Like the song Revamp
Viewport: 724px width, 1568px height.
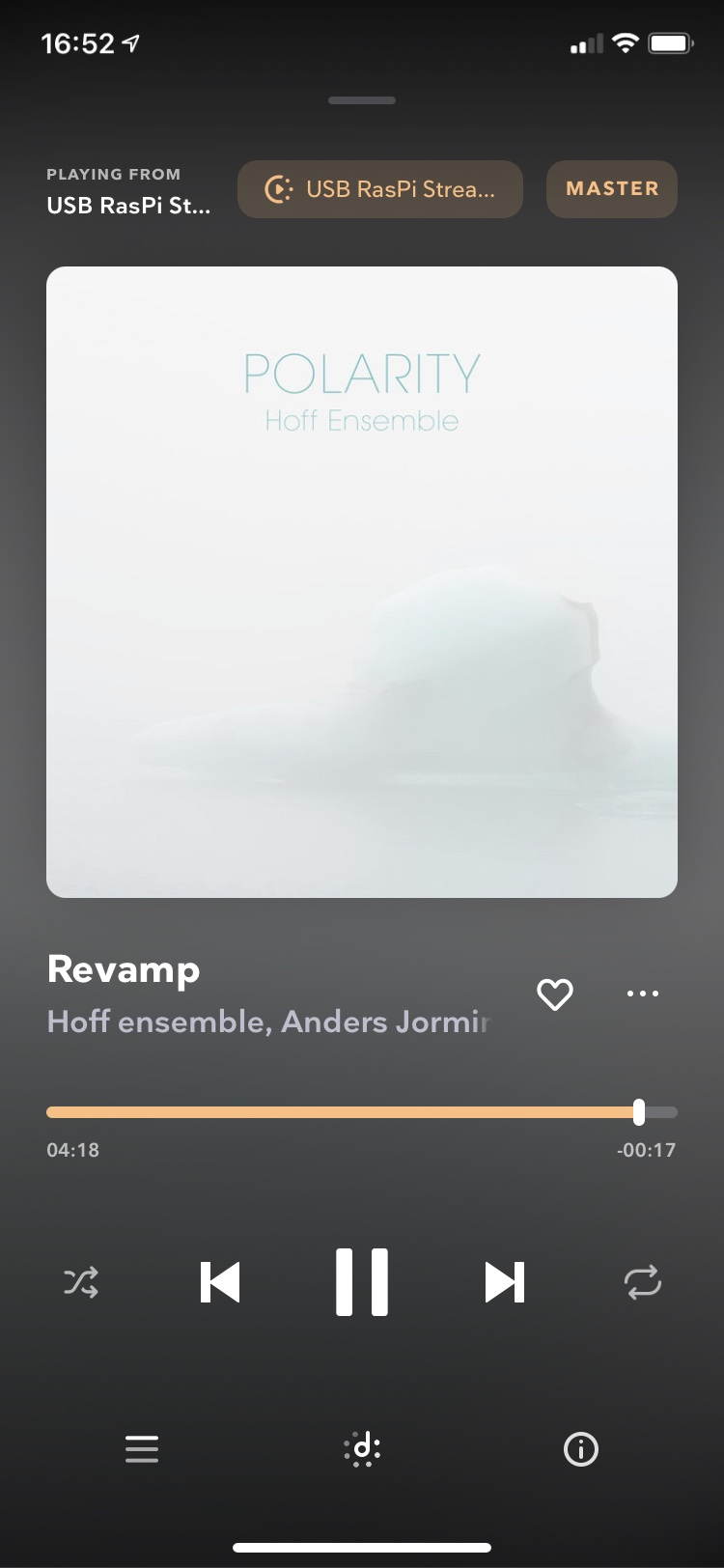[555, 994]
